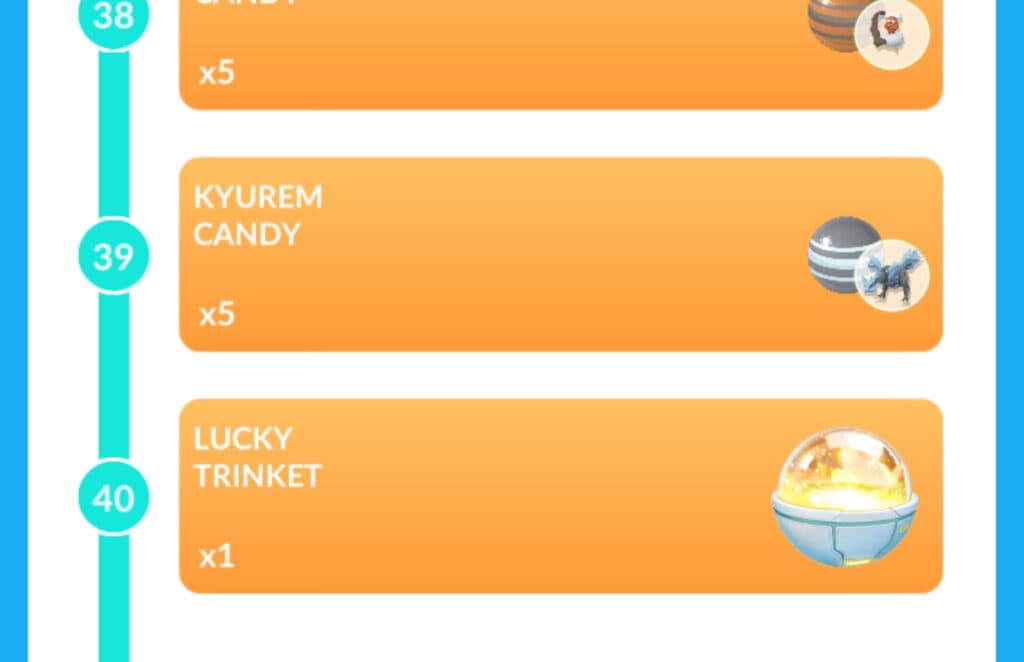This screenshot has height=662, width=1024.
Task: Open the Kyurem Candy reward card
Action: pyautogui.click(x=560, y=254)
